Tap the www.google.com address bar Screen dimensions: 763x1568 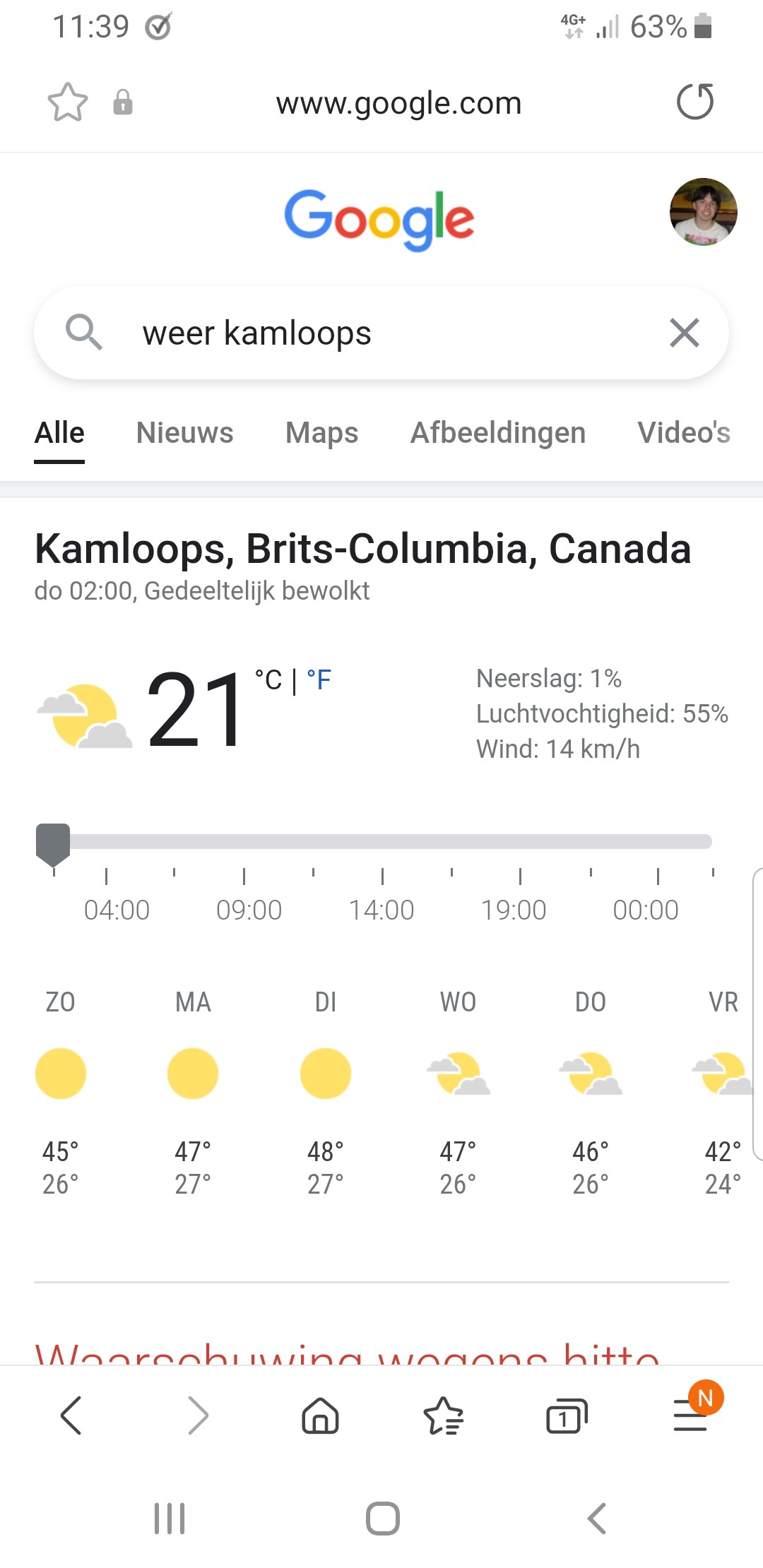point(398,103)
